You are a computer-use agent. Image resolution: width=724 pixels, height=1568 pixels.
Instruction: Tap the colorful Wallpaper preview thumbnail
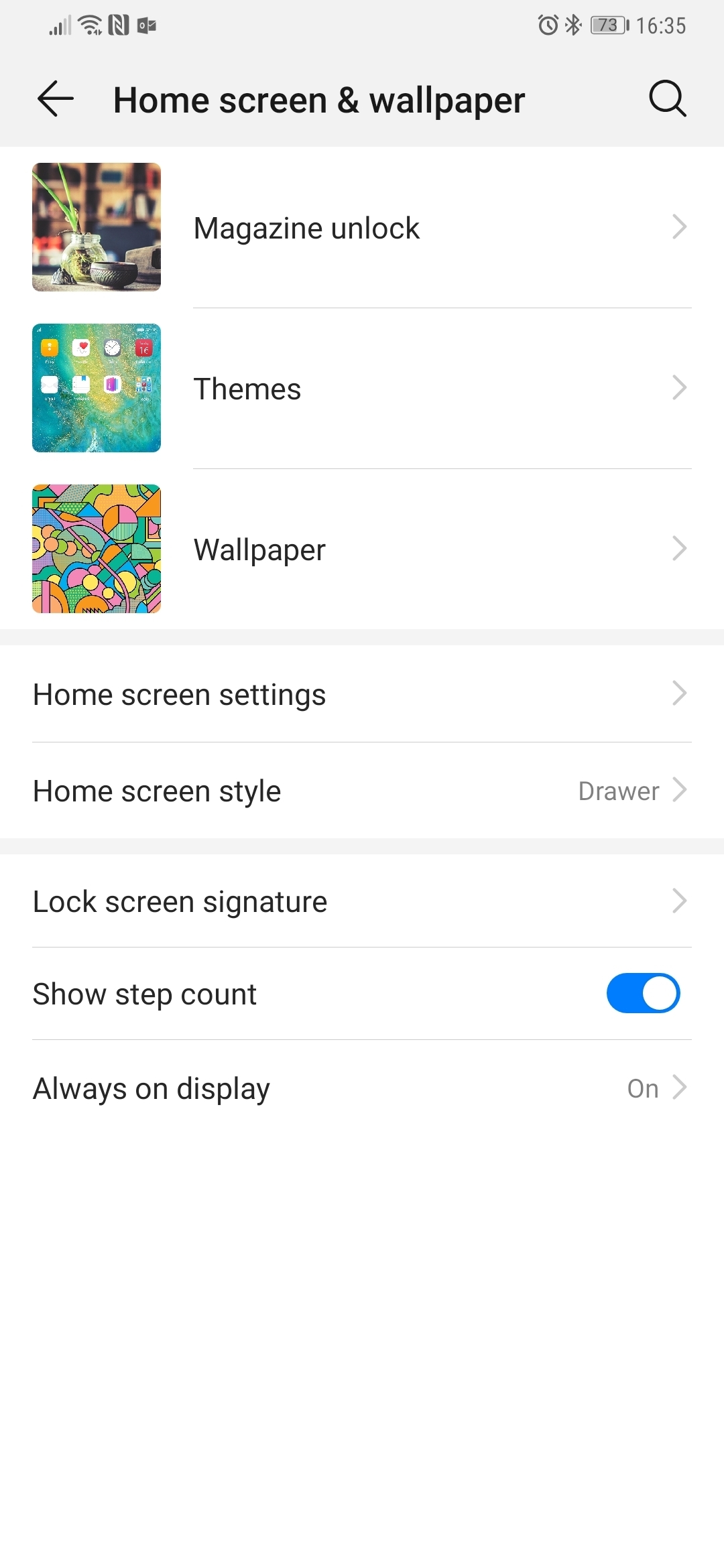point(97,548)
